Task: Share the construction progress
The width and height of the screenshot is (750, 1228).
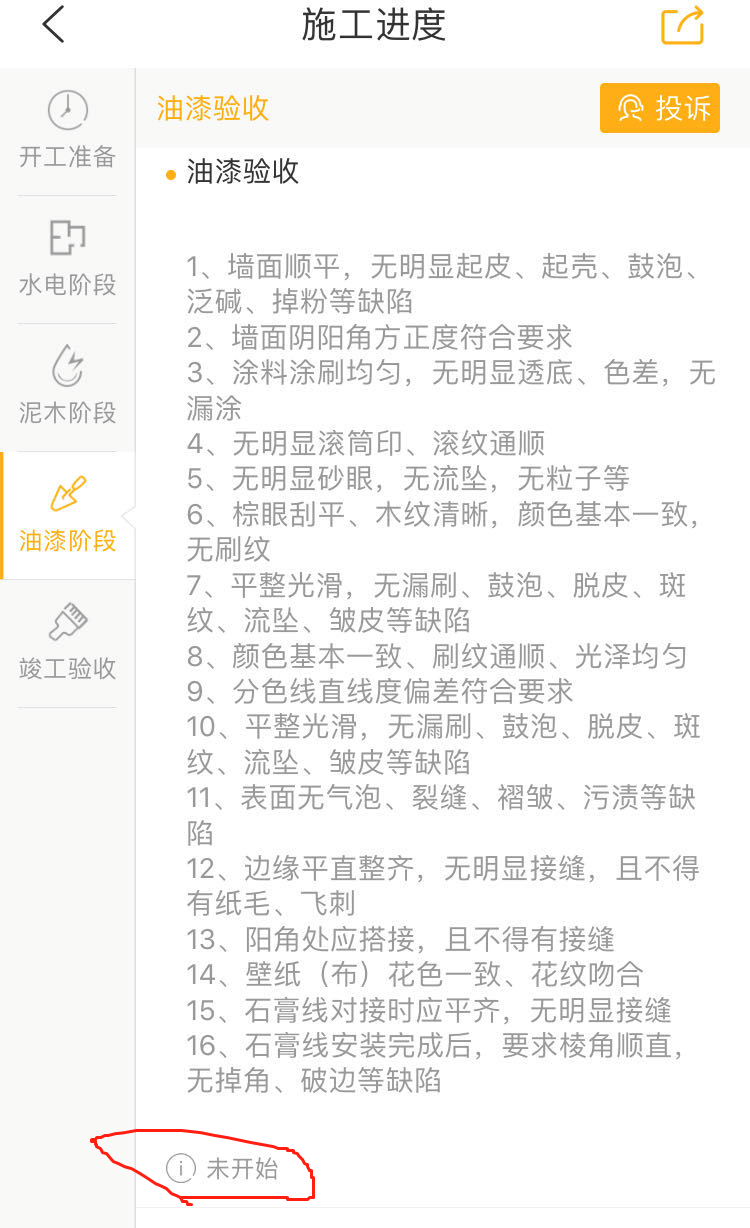Action: click(x=683, y=25)
